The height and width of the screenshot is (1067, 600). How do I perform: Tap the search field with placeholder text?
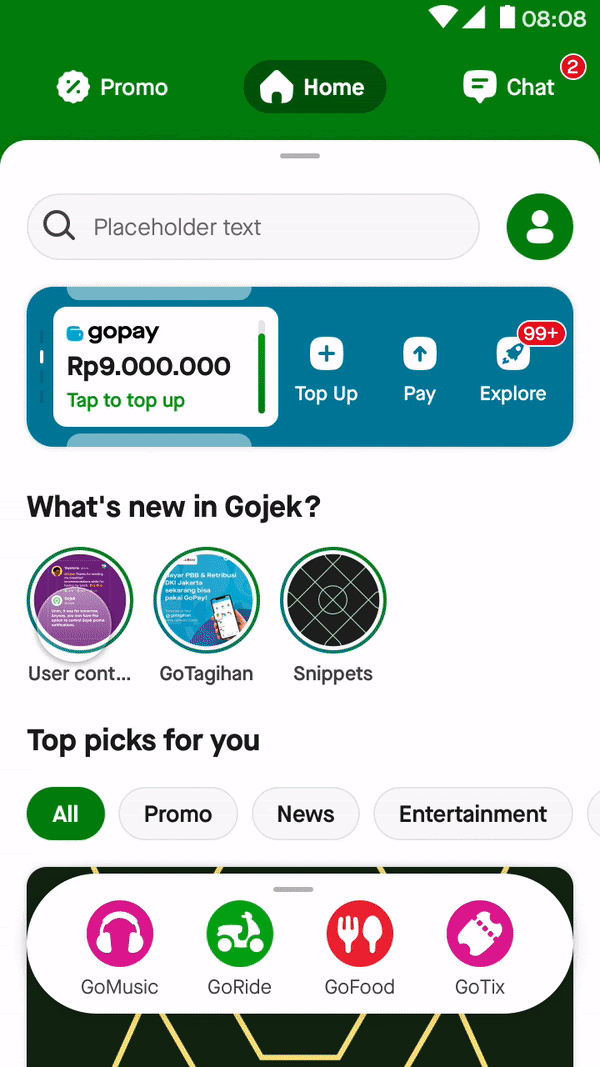[x=253, y=227]
